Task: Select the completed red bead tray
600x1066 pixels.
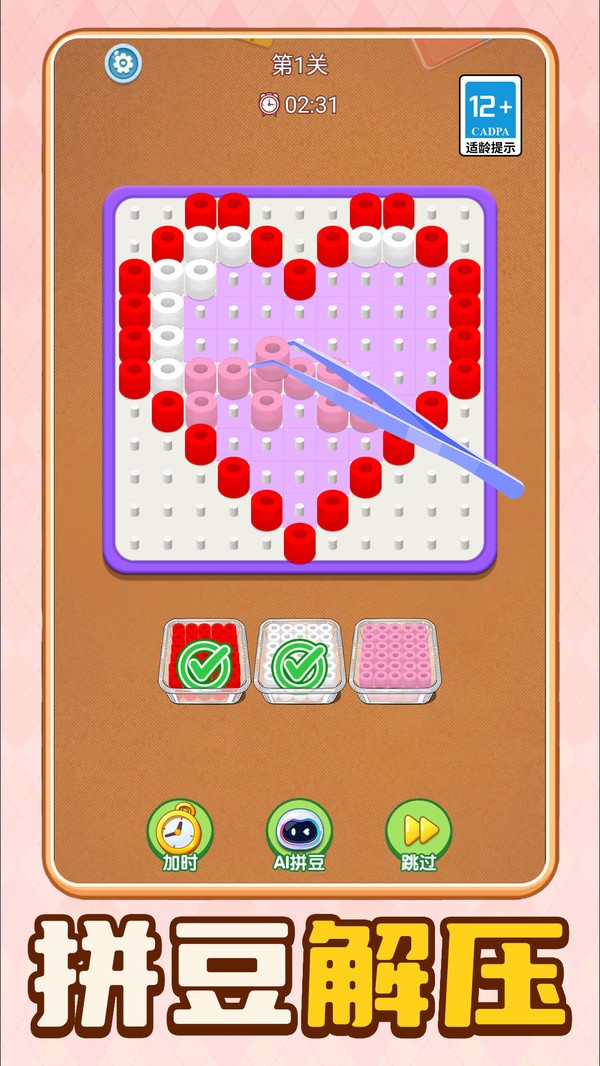Action: tap(205, 660)
